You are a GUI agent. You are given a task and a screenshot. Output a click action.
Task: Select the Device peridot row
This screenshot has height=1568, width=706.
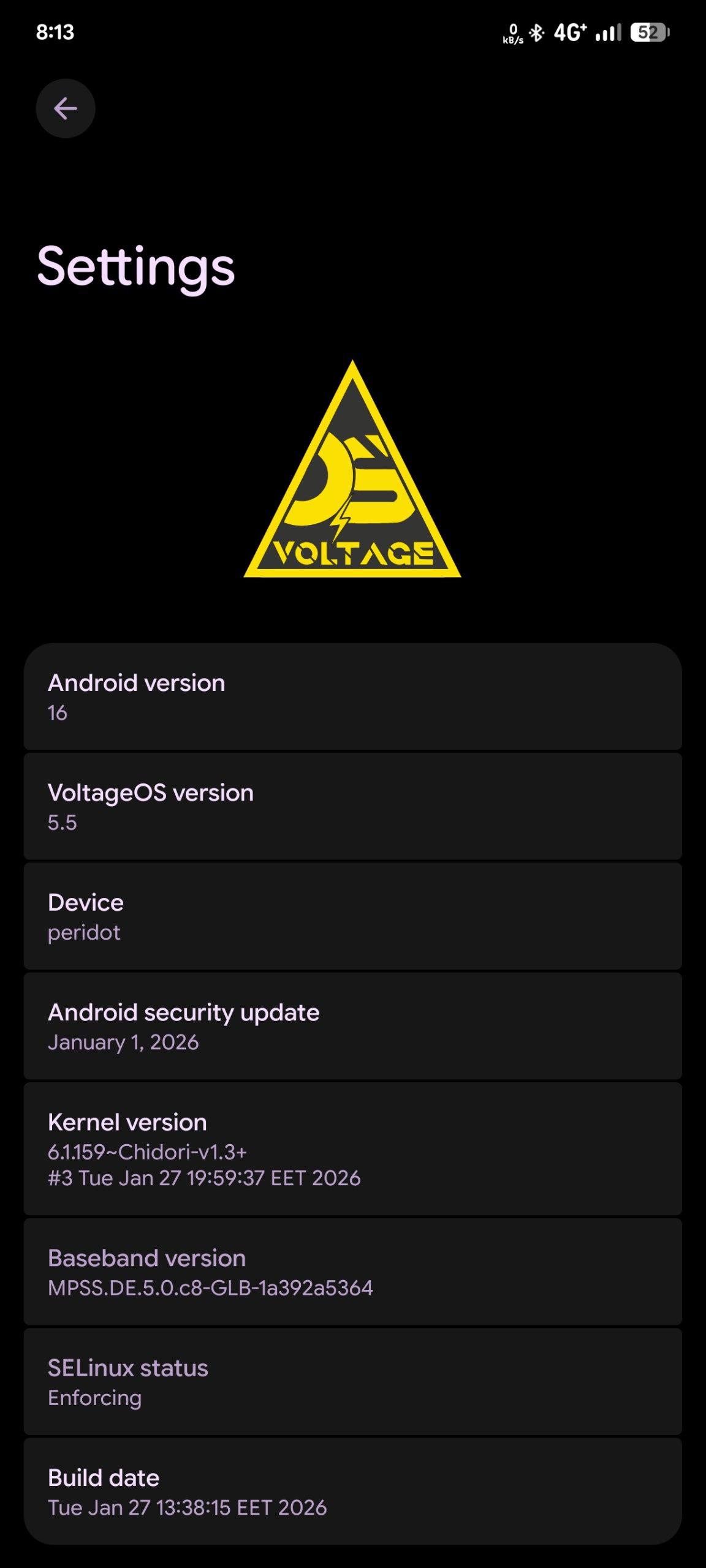click(x=352, y=916)
